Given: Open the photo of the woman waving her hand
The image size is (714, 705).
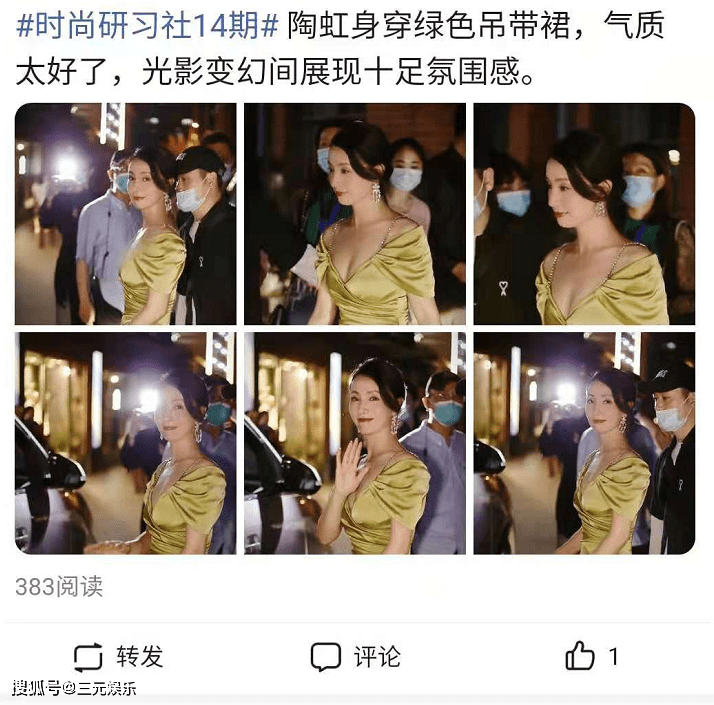Looking at the screenshot, I should click(355, 443).
